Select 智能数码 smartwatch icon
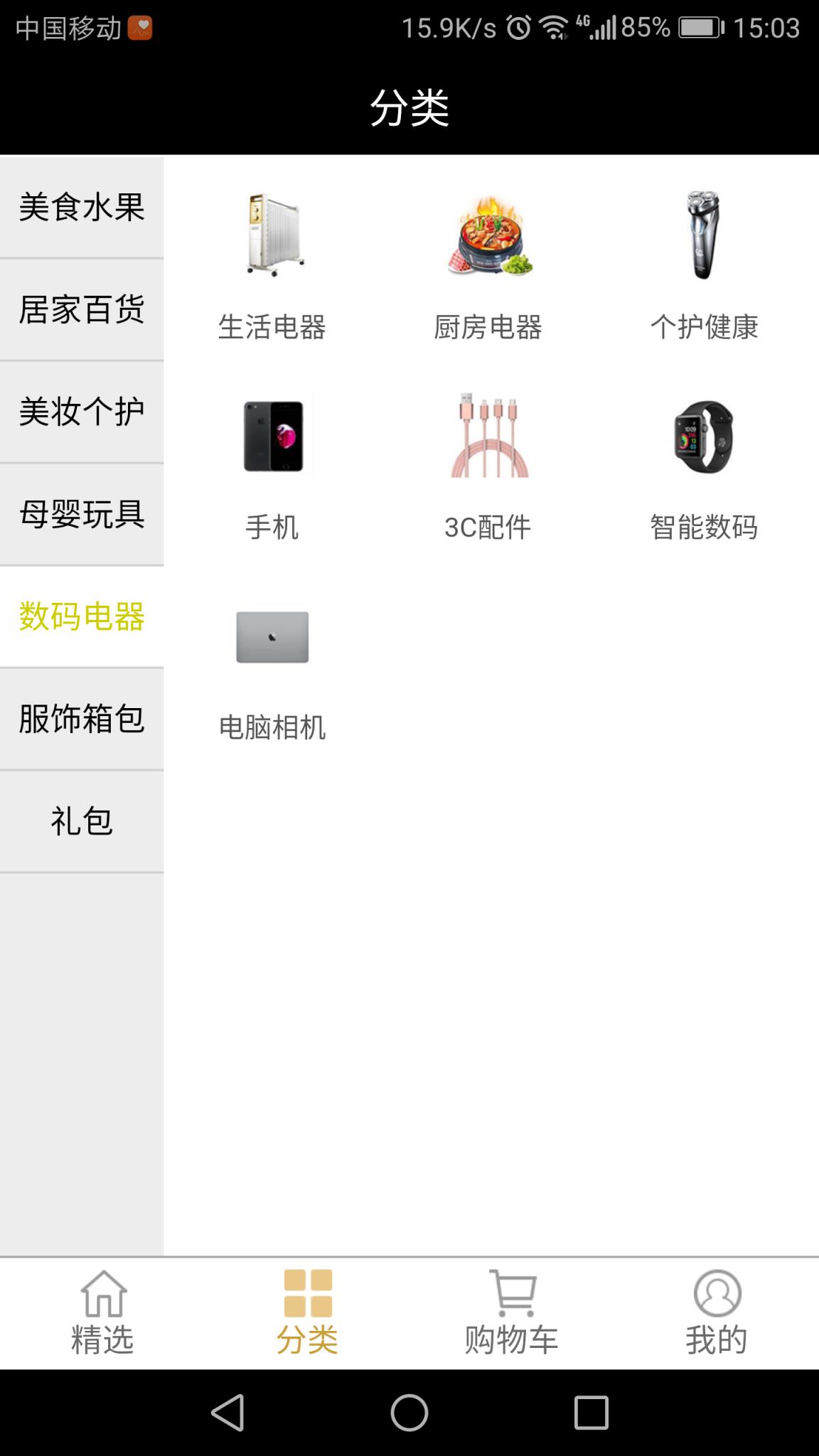819x1456 pixels. [x=705, y=437]
